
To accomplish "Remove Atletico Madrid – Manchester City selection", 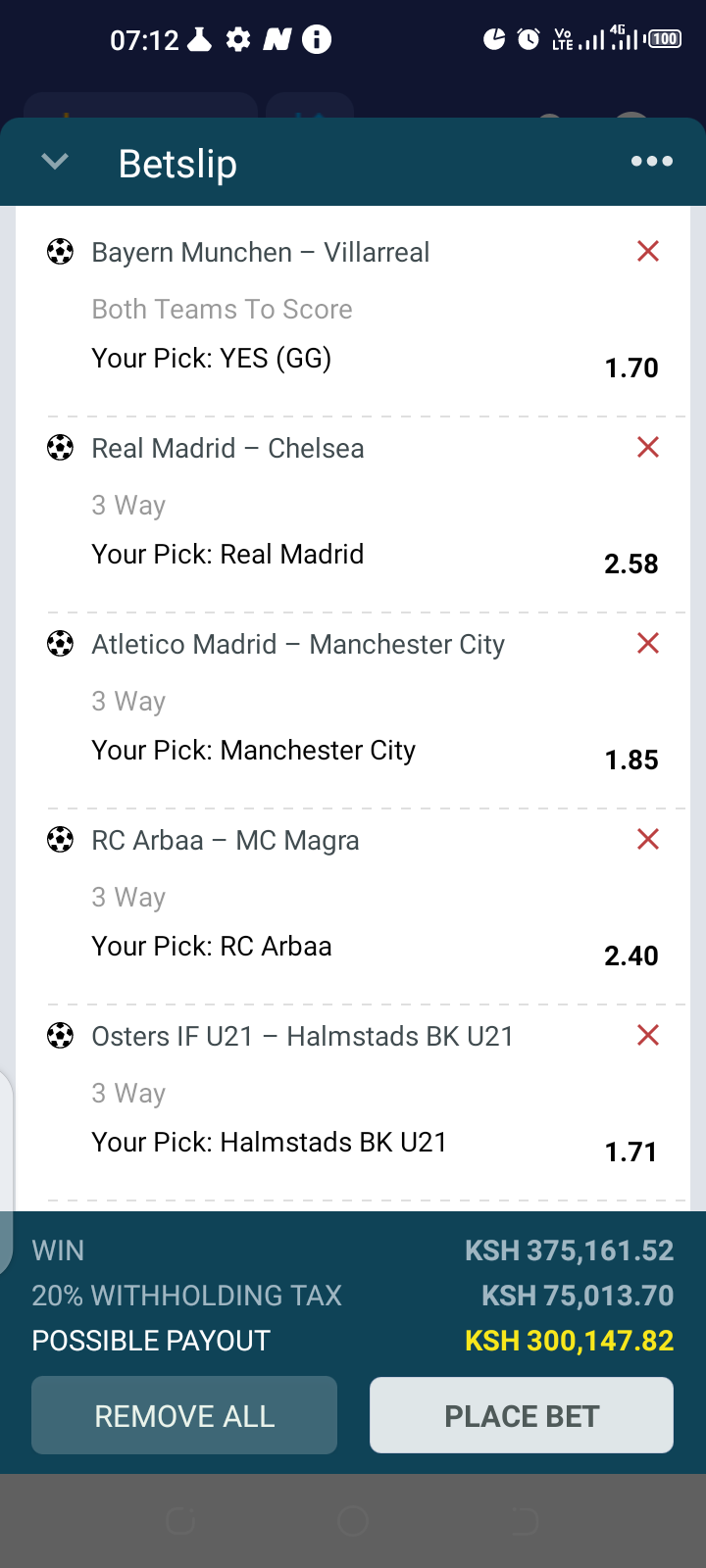I will [x=648, y=644].
